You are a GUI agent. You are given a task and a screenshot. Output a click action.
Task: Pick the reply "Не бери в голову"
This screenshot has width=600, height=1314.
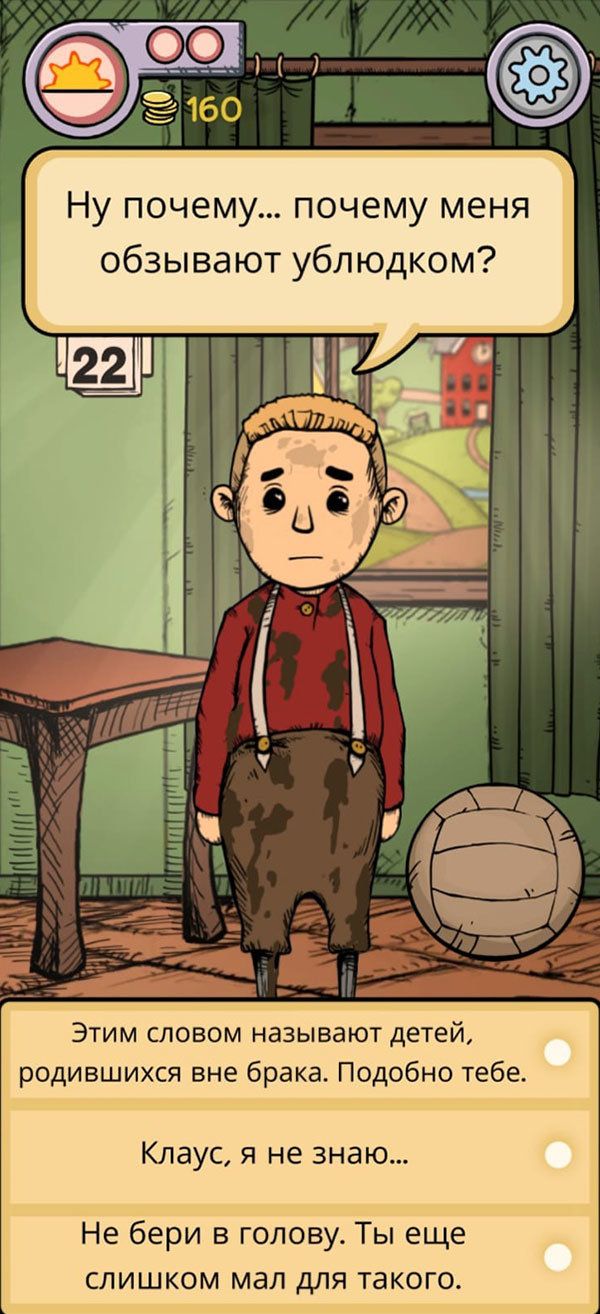point(300,1254)
